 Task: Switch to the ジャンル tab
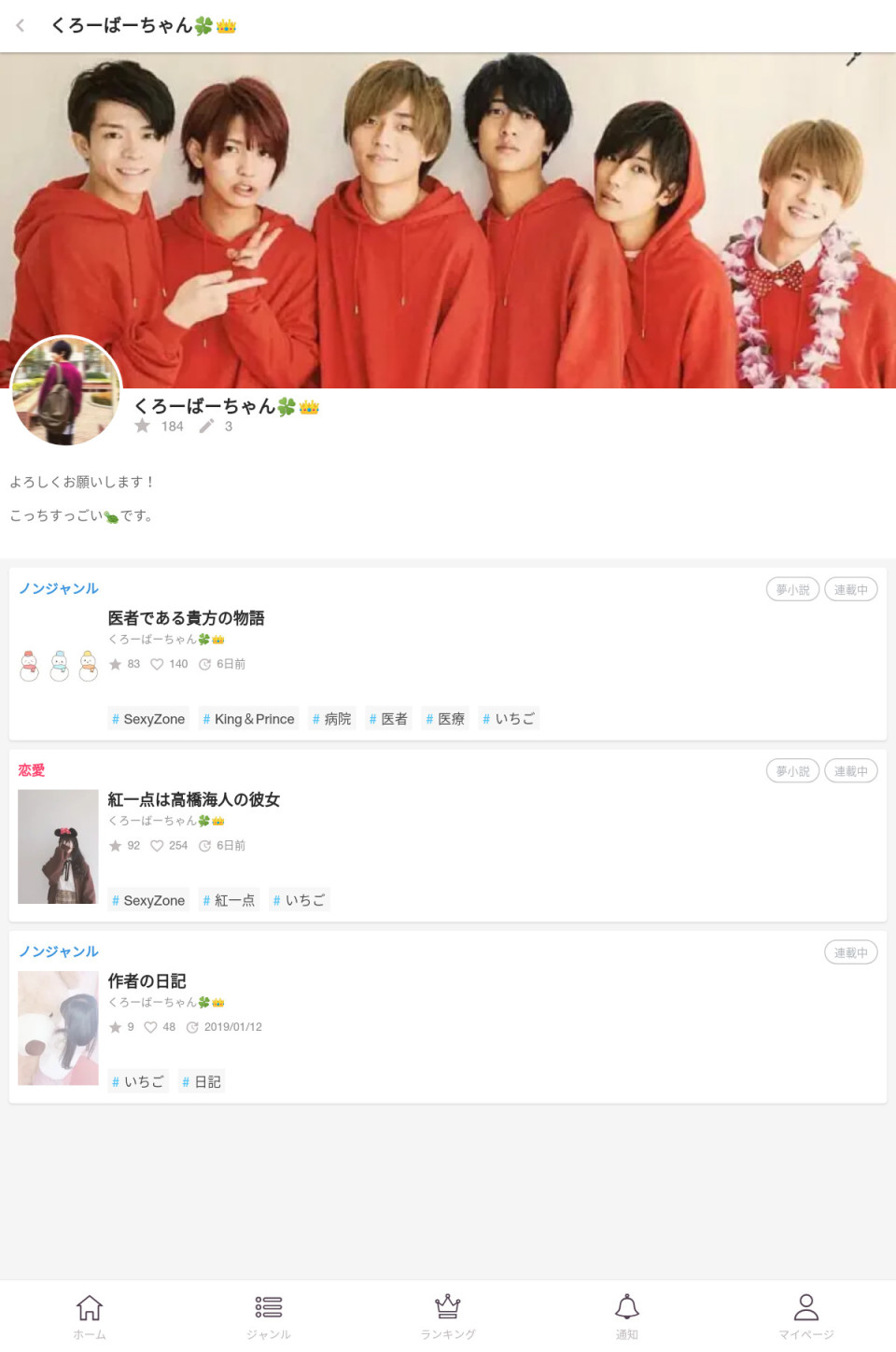pos(269,1316)
